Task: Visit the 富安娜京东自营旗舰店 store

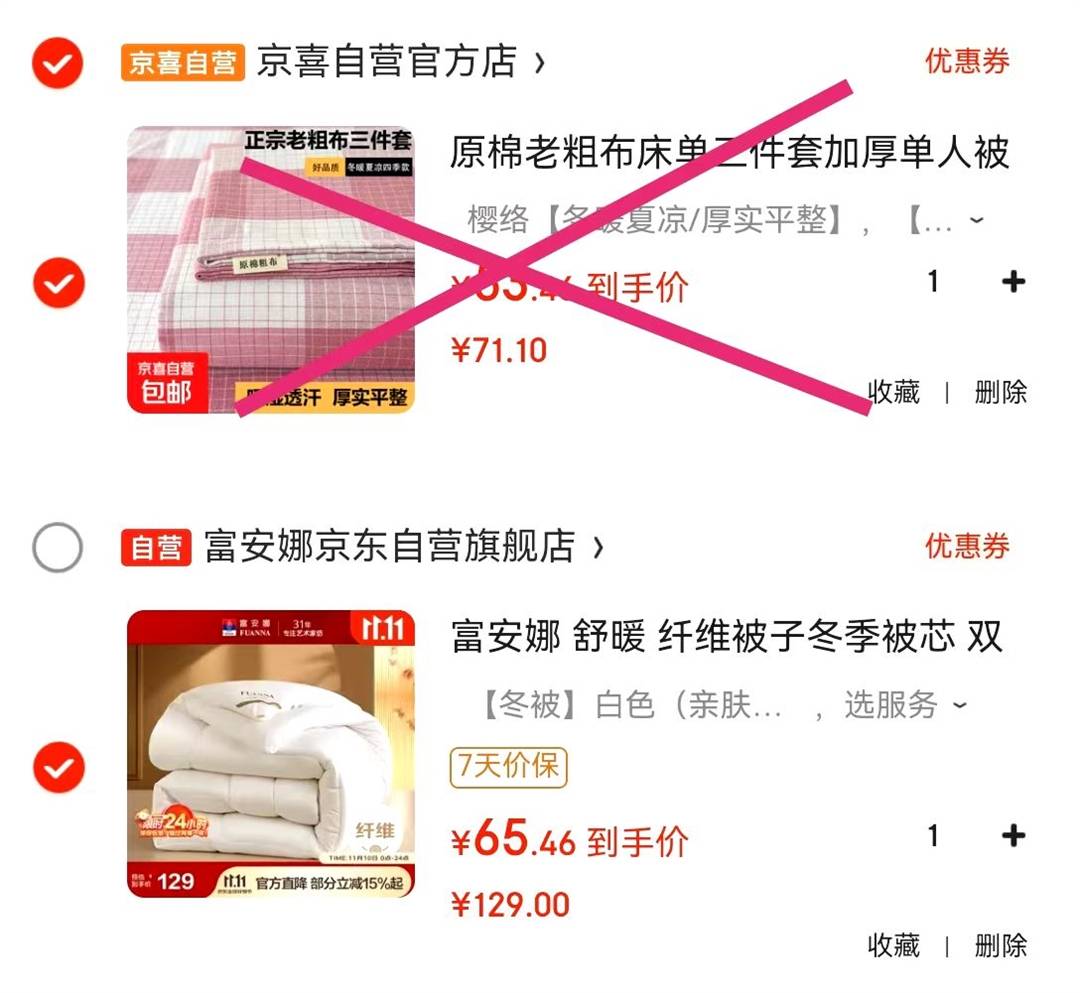Action: (x=400, y=547)
